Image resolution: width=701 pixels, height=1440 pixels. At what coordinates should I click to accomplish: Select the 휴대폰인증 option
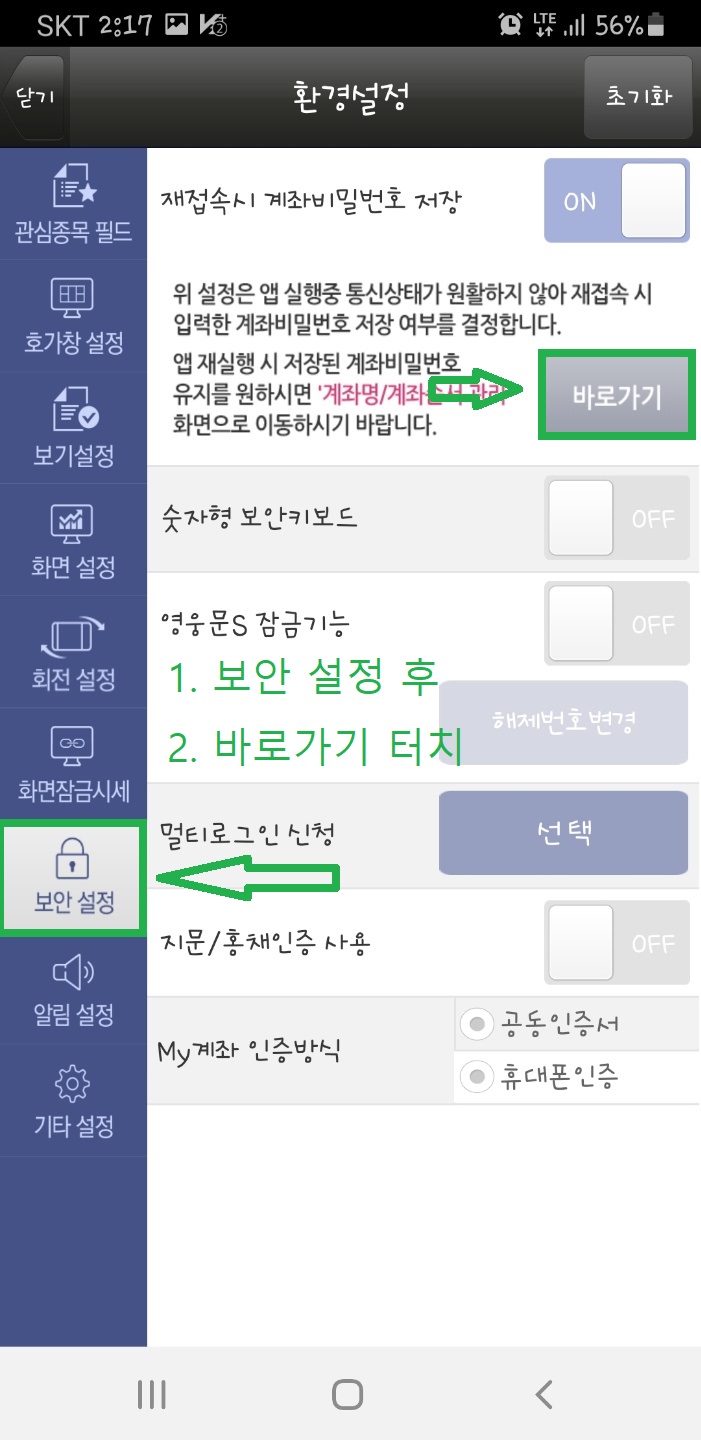pos(577,1077)
